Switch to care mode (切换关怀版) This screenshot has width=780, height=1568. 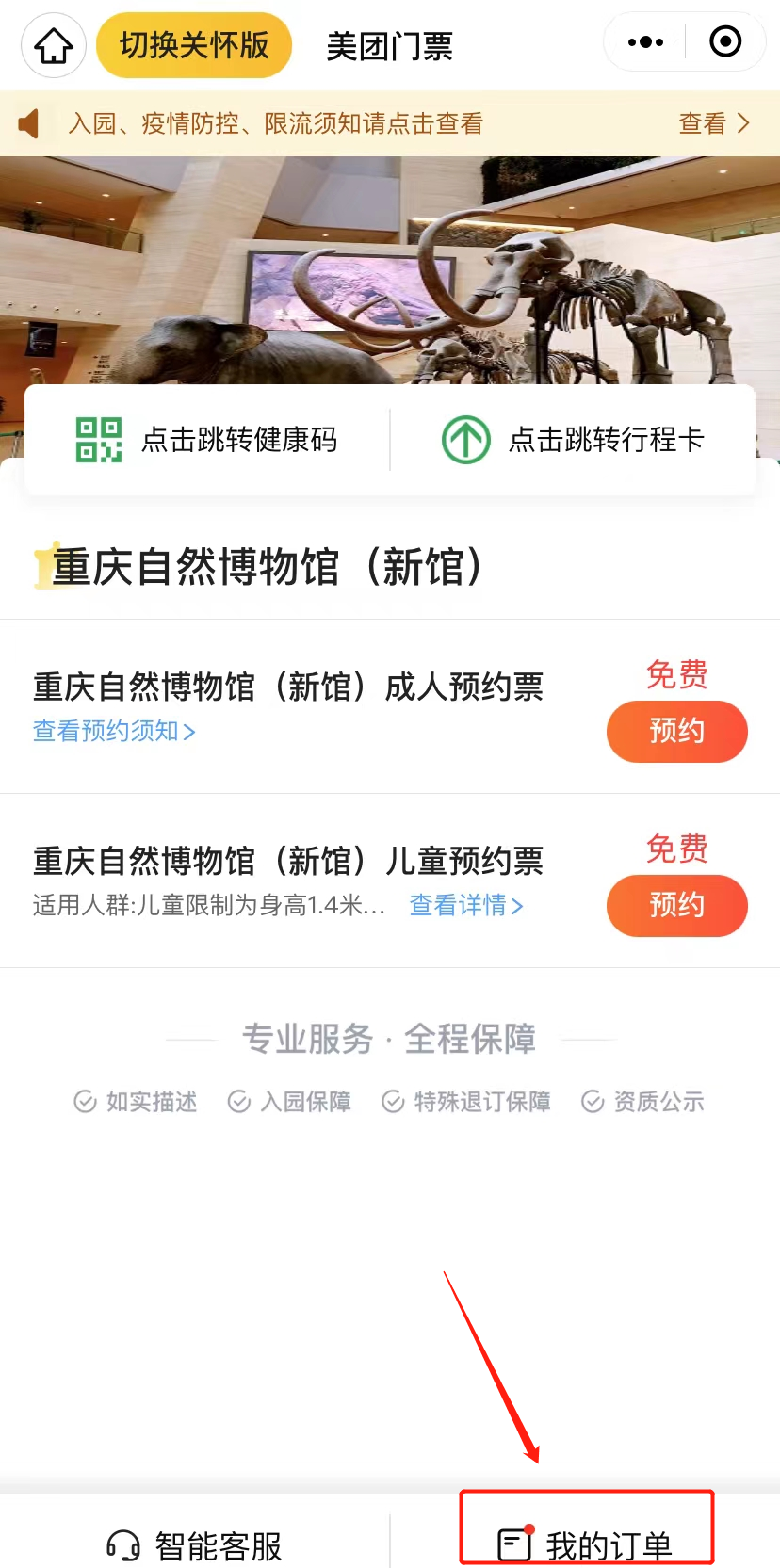point(194,45)
